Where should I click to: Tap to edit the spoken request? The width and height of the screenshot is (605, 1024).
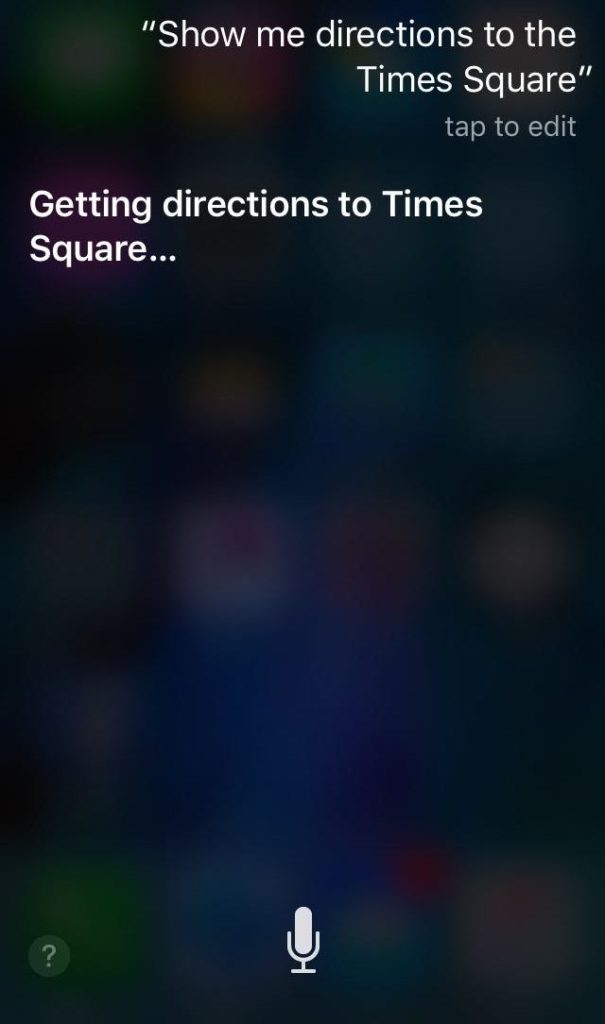[x=510, y=127]
